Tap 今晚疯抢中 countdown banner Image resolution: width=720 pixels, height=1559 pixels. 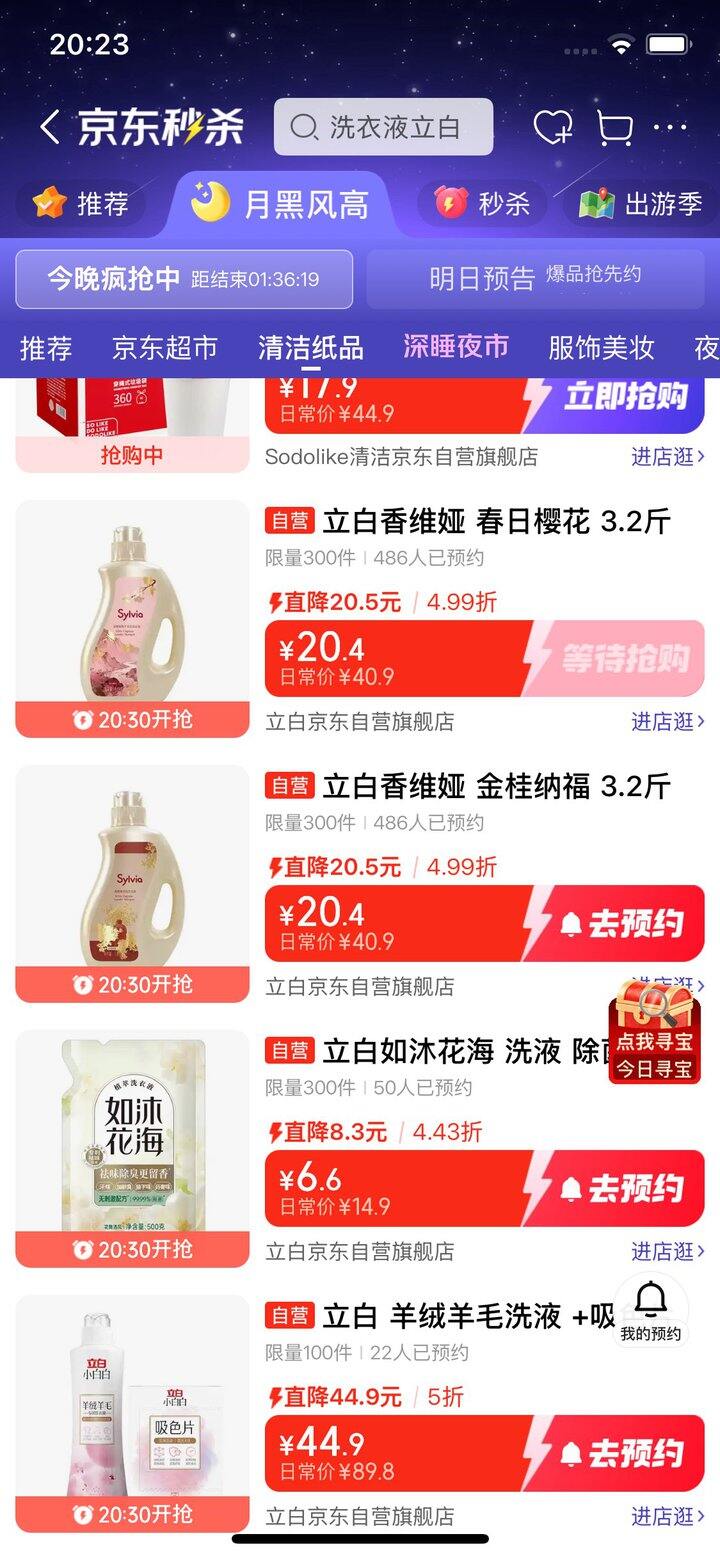[x=185, y=278]
